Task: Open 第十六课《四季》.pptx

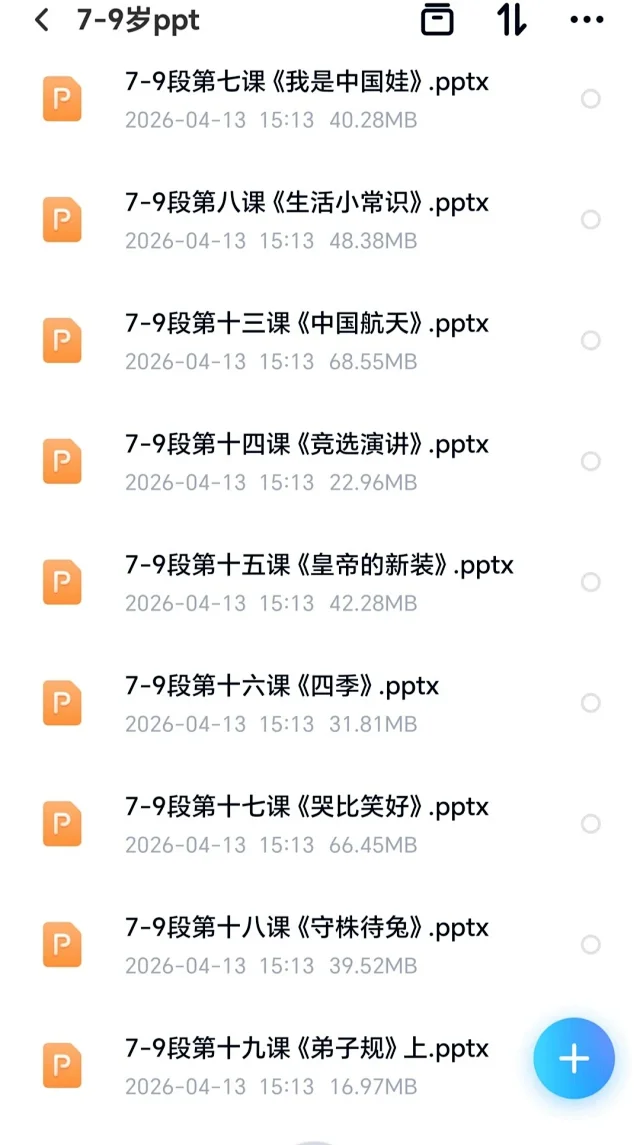Action: pyautogui.click(x=281, y=686)
